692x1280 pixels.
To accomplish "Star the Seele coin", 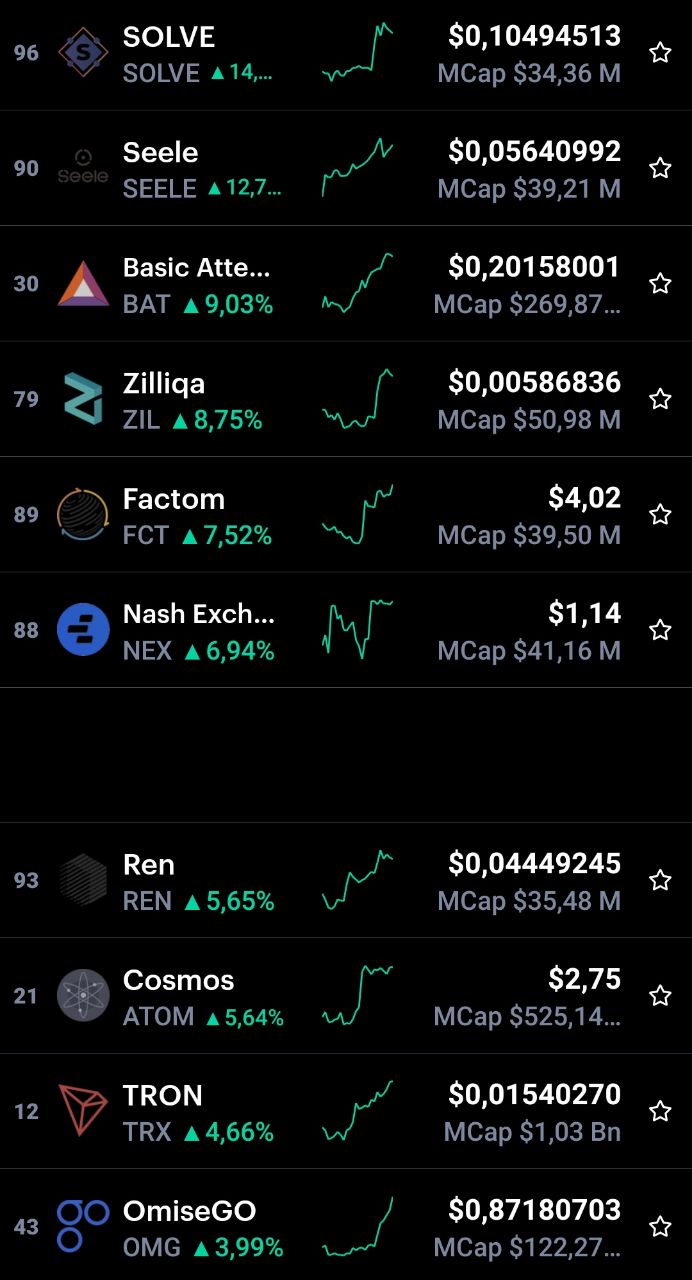I will click(x=660, y=168).
